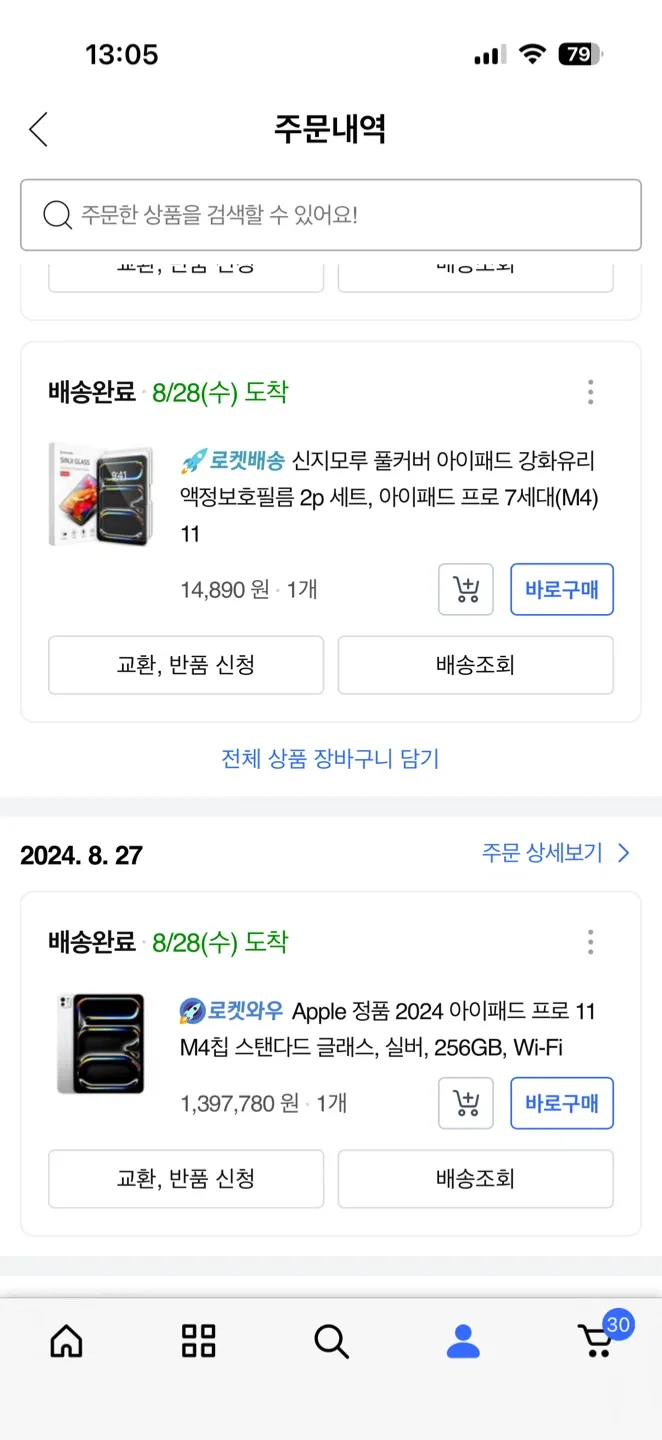The height and width of the screenshot is (1440, 662).
Task: Check 배송조회 for the iPad Pro 11
Action: click(475, 1179)
